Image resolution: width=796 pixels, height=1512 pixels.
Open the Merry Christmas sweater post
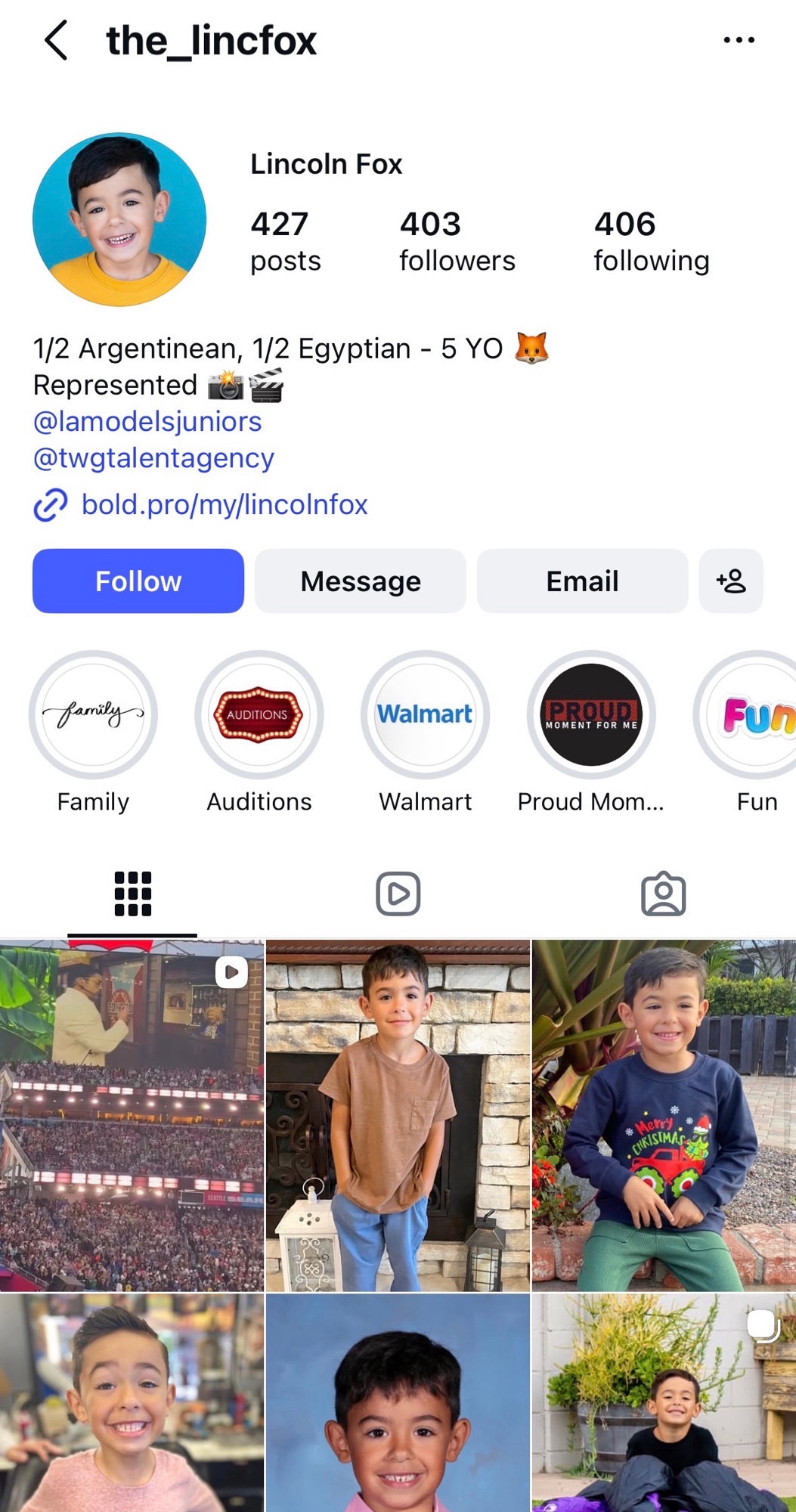(x=664, y=1115)
